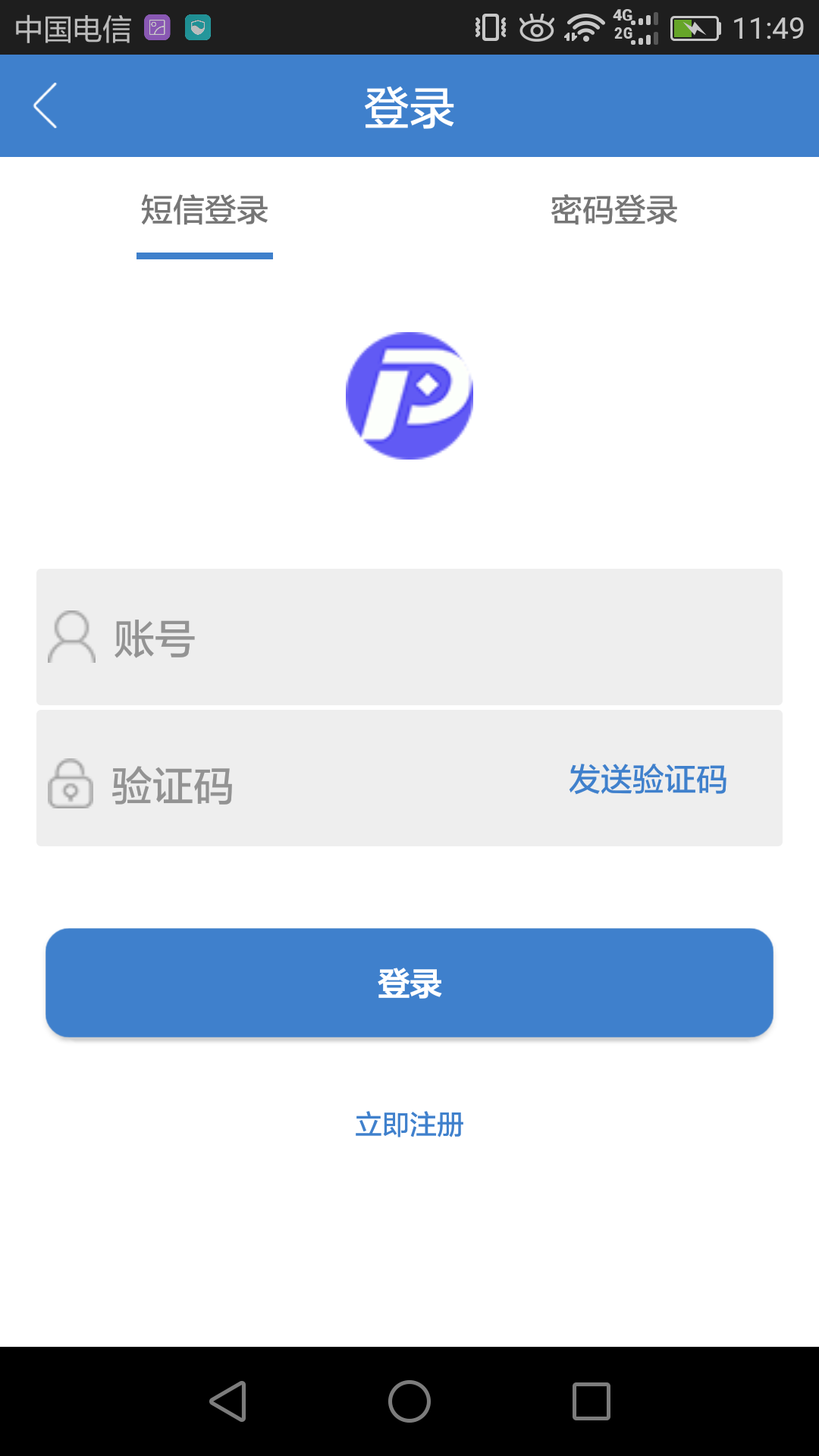Go back using the header arrow

[x=45, y=105]
